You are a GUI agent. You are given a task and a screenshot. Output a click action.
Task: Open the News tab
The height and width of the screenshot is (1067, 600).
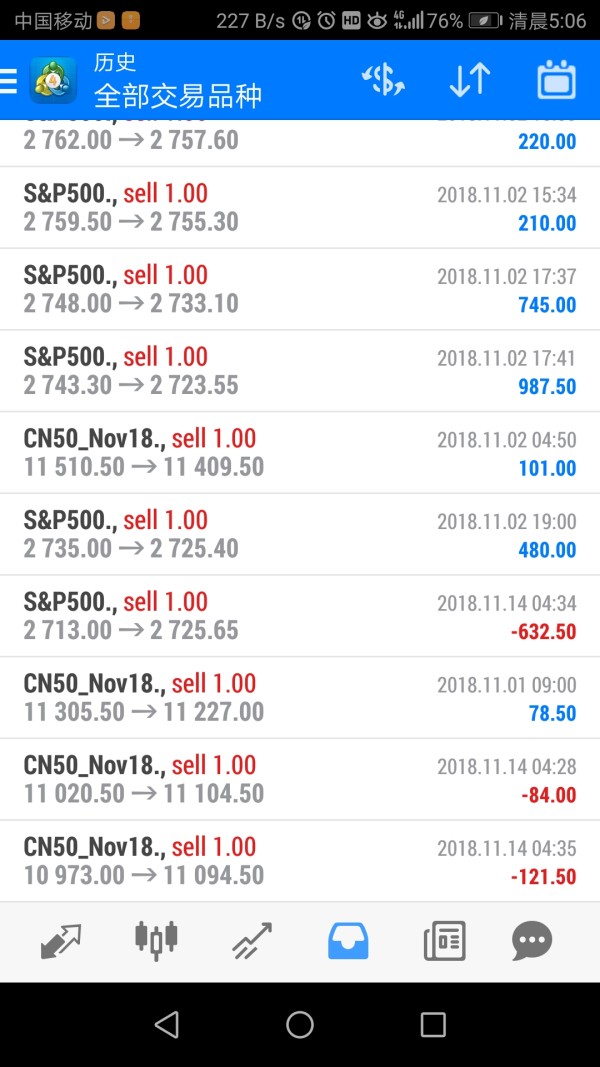[444, 941]
